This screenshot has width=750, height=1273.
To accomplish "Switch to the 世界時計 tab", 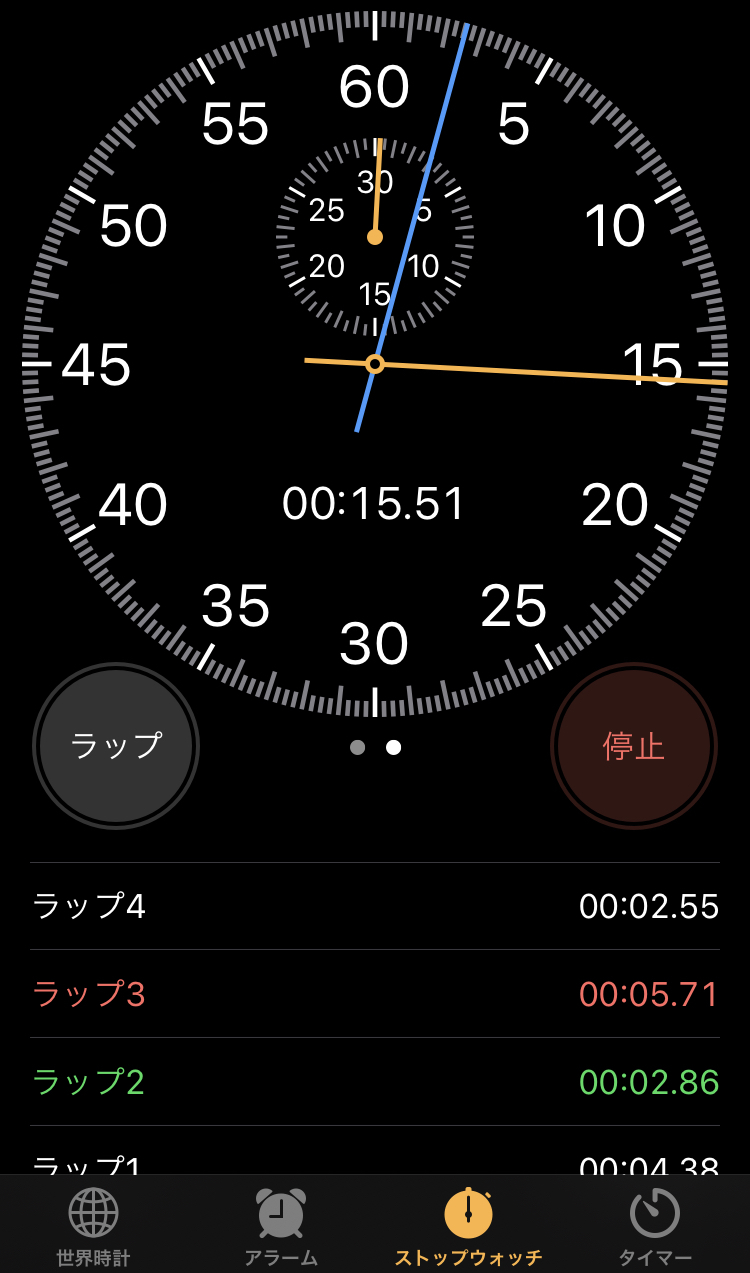I will click(x=93, y=1225).
